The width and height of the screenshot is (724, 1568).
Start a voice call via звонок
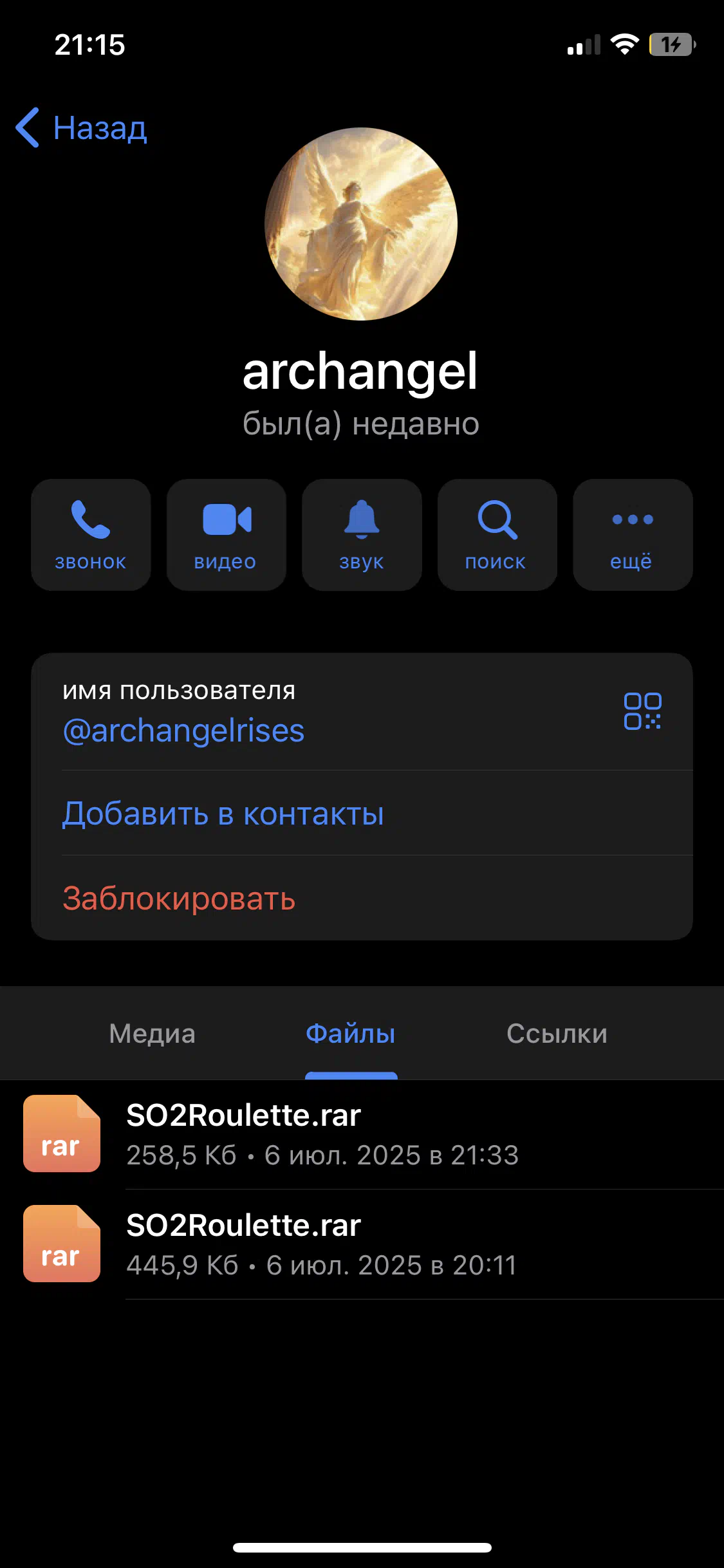pyautogui.click(x=91, y=535)
